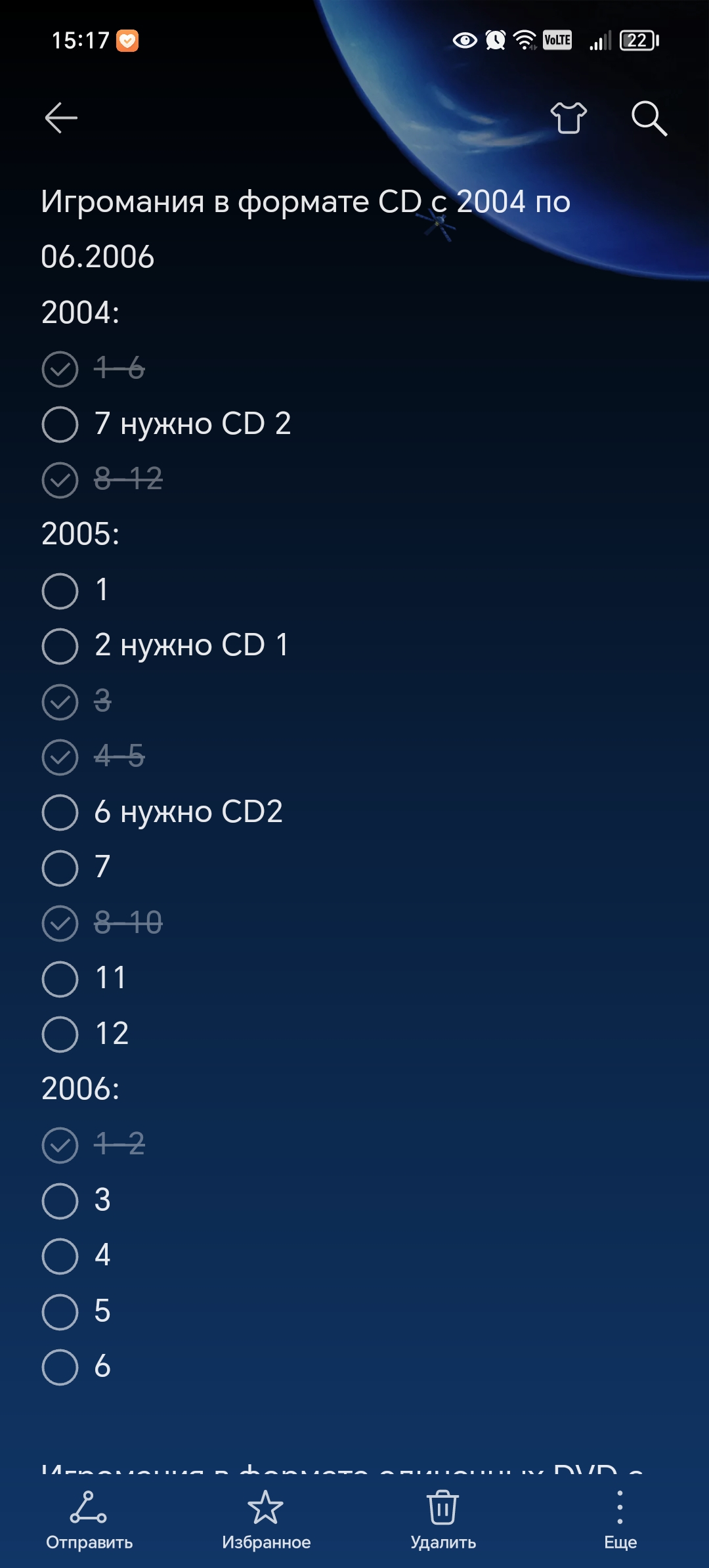
Task: Uncheck the crossed-out '8–12' item
Action: pos(60,480)
